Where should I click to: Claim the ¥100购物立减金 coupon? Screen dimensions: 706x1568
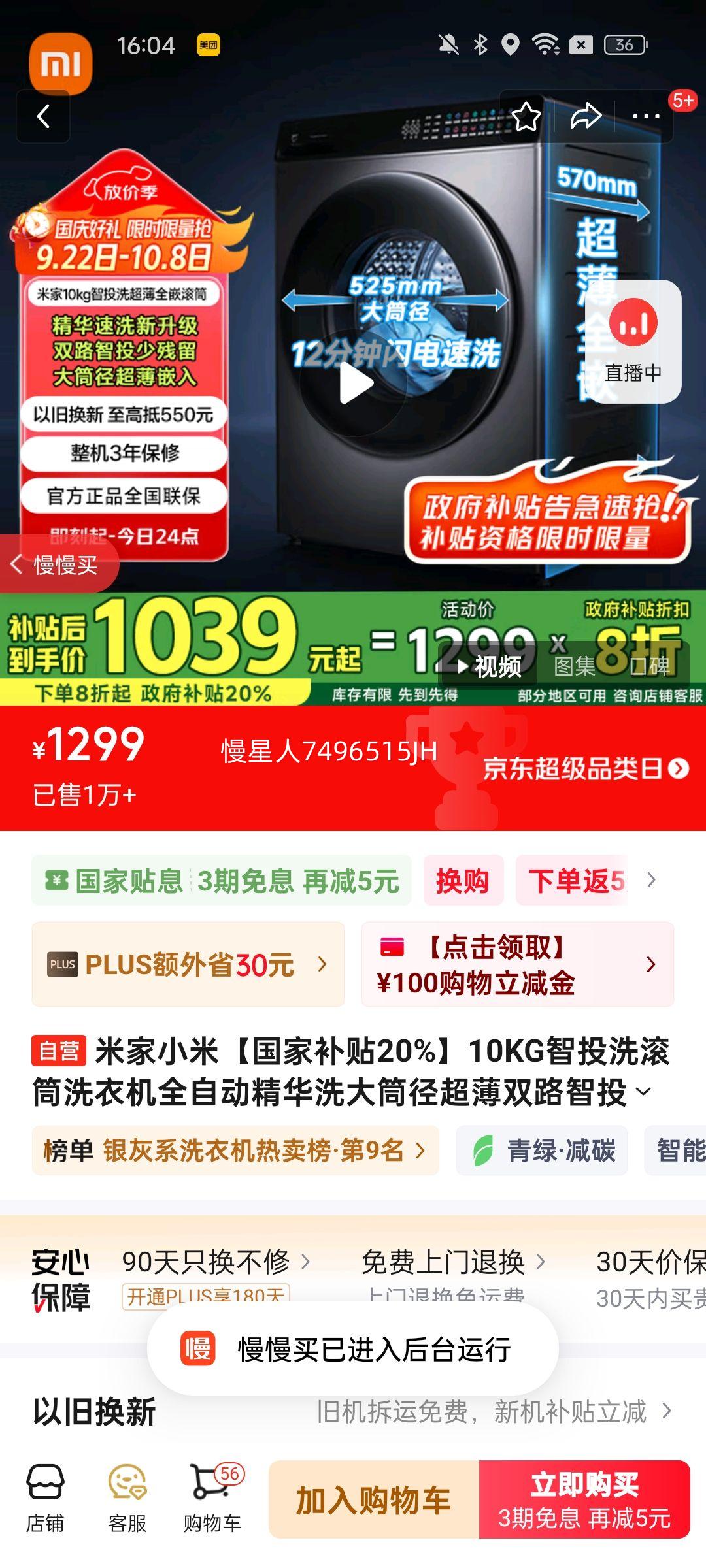pos(516,964)
